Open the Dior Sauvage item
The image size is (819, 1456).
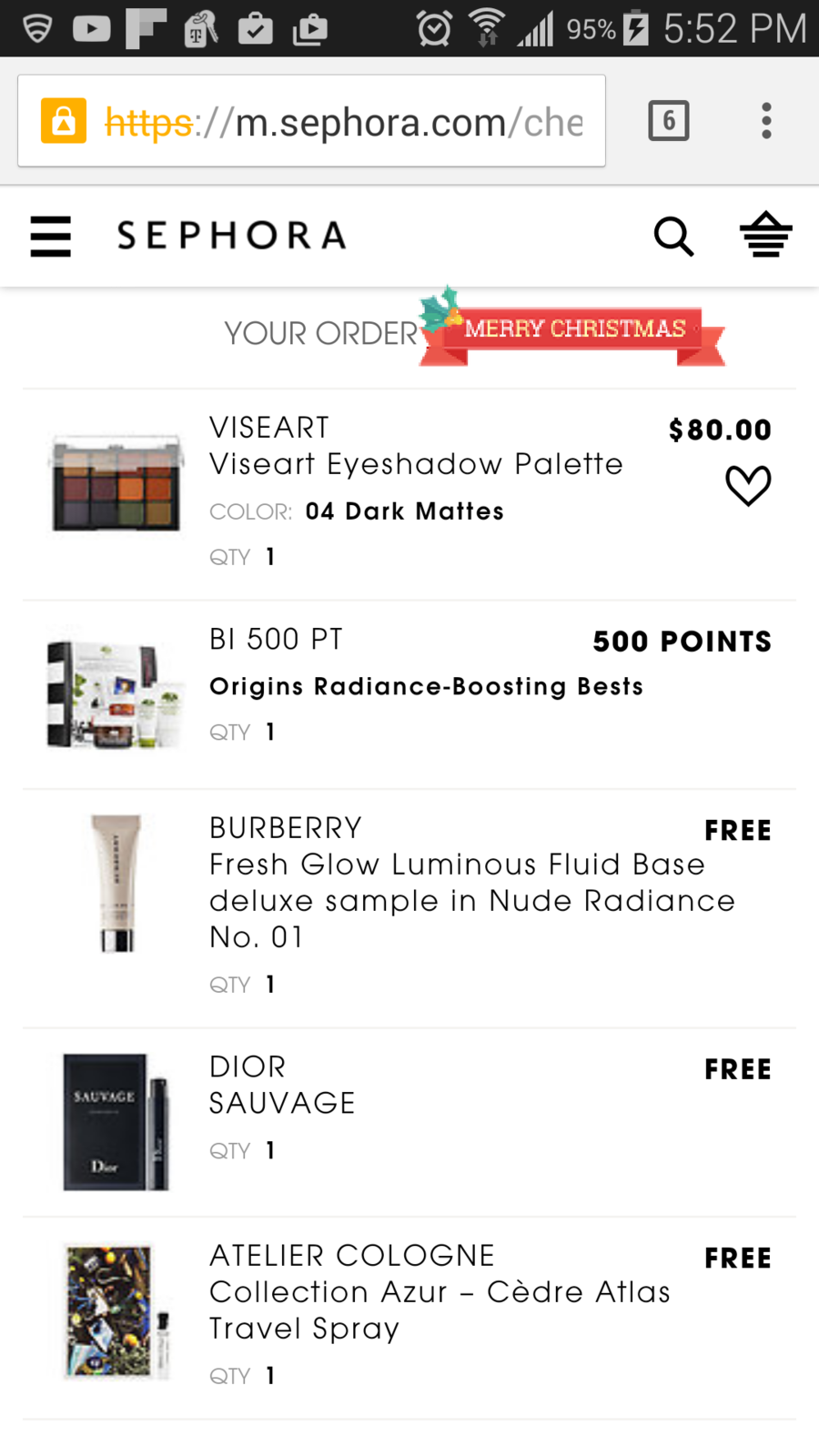(x=409, y=1122)
